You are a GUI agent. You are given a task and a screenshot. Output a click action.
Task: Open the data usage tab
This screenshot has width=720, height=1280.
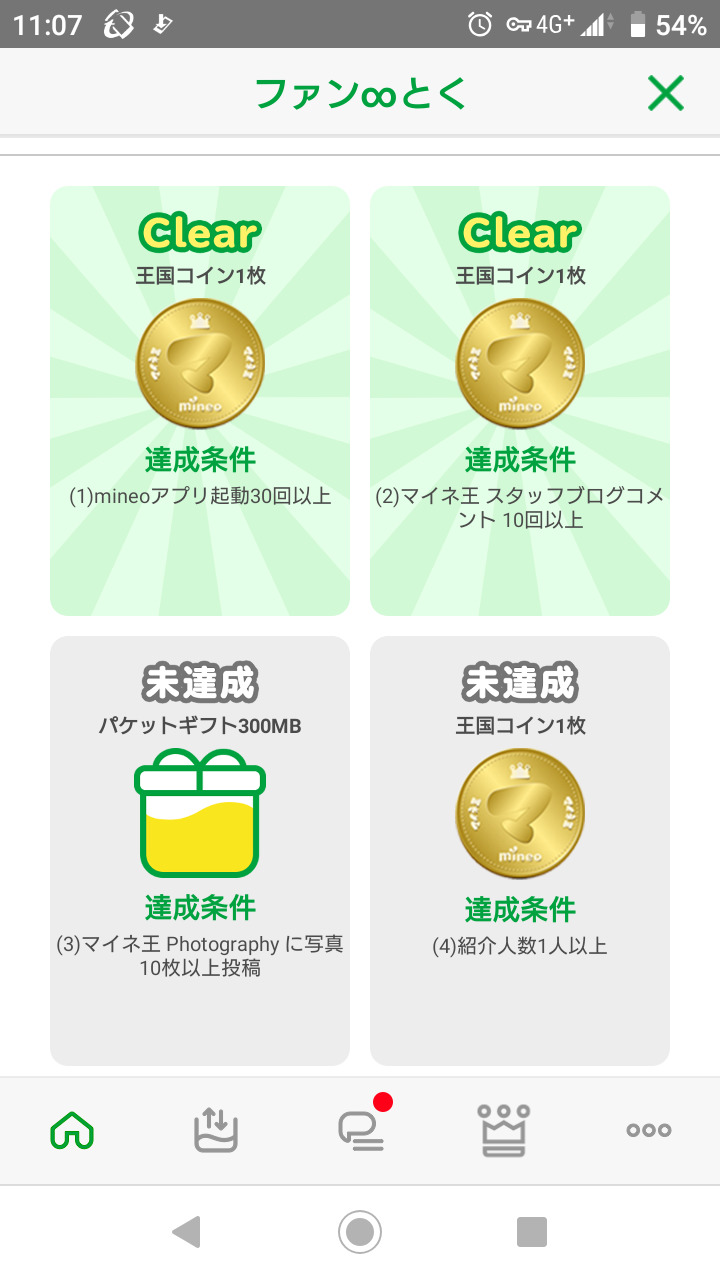coord(216,1131)
